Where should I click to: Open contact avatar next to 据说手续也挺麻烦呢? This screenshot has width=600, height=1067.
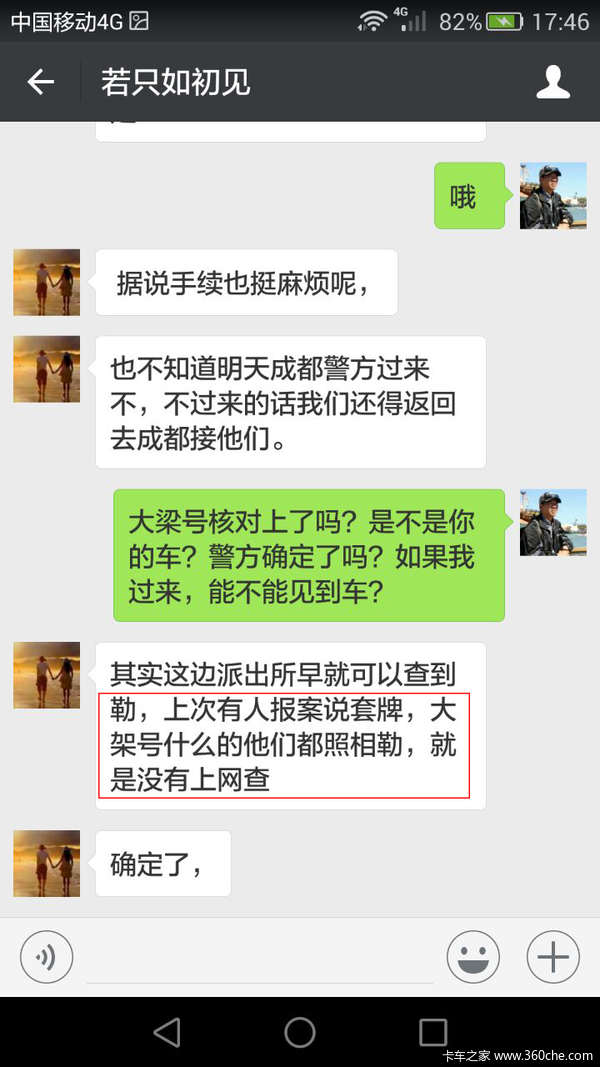tap(46, 282)
